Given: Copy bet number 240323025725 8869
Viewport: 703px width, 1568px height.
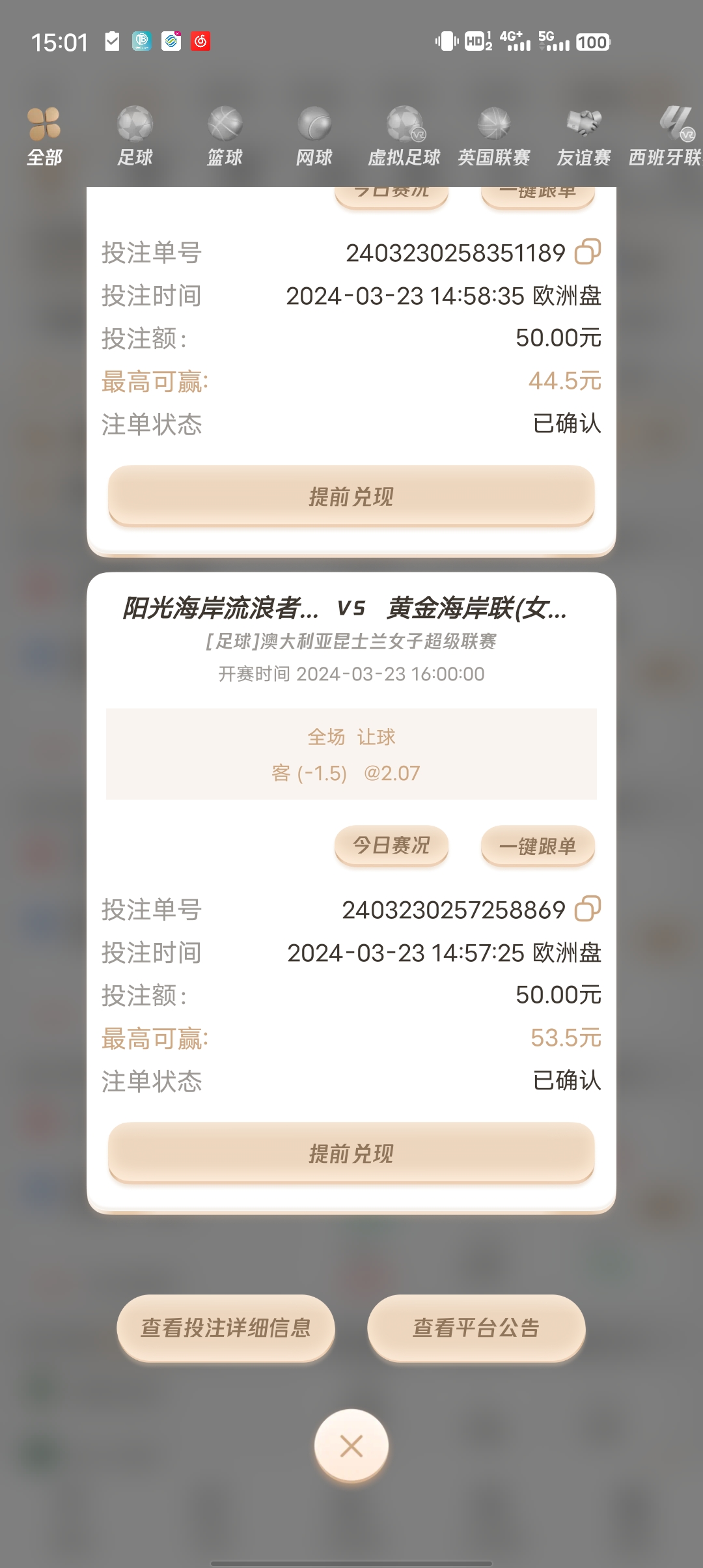Looking at the screenshot, I should point(587,909).
